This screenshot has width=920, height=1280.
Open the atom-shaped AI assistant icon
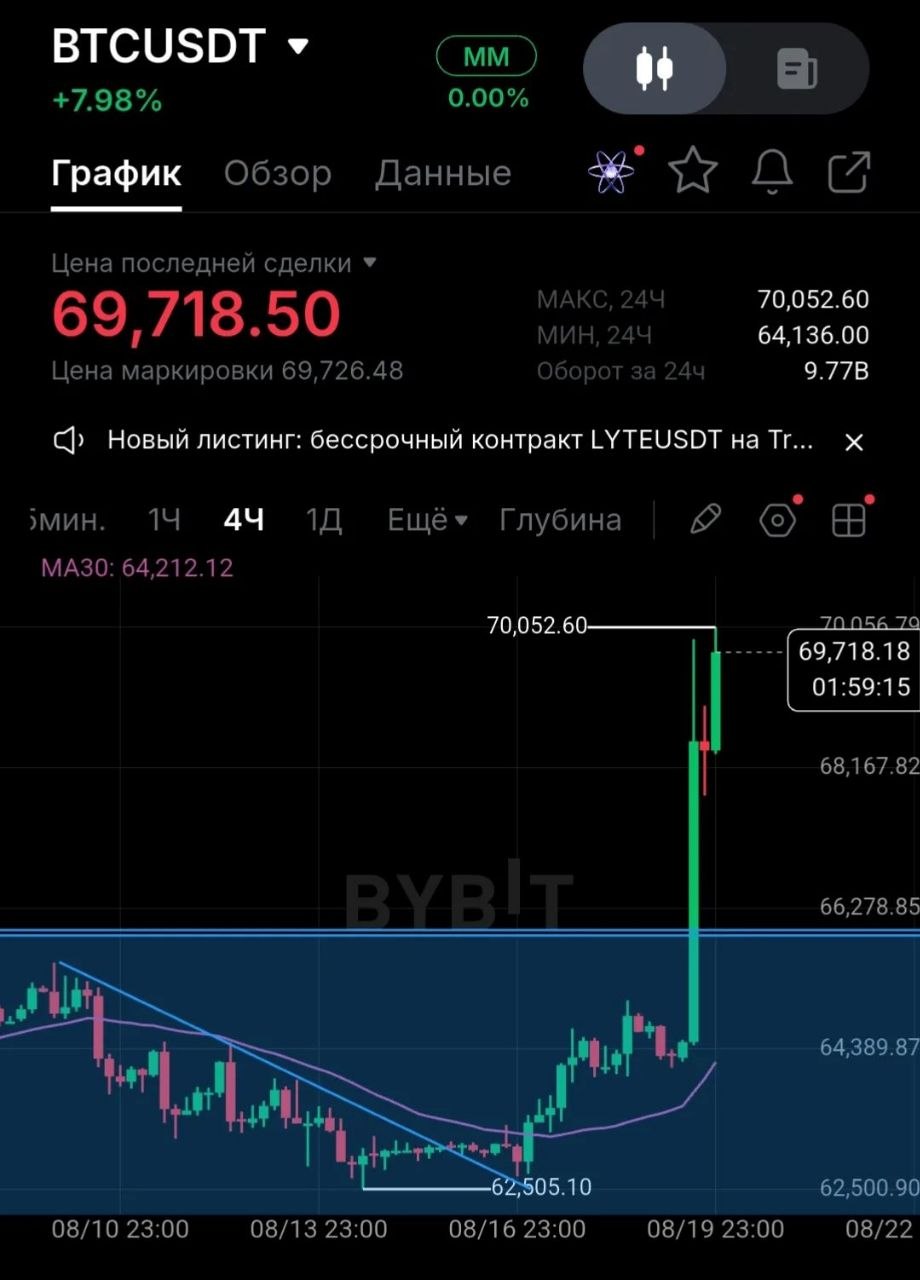coord(612,172)
